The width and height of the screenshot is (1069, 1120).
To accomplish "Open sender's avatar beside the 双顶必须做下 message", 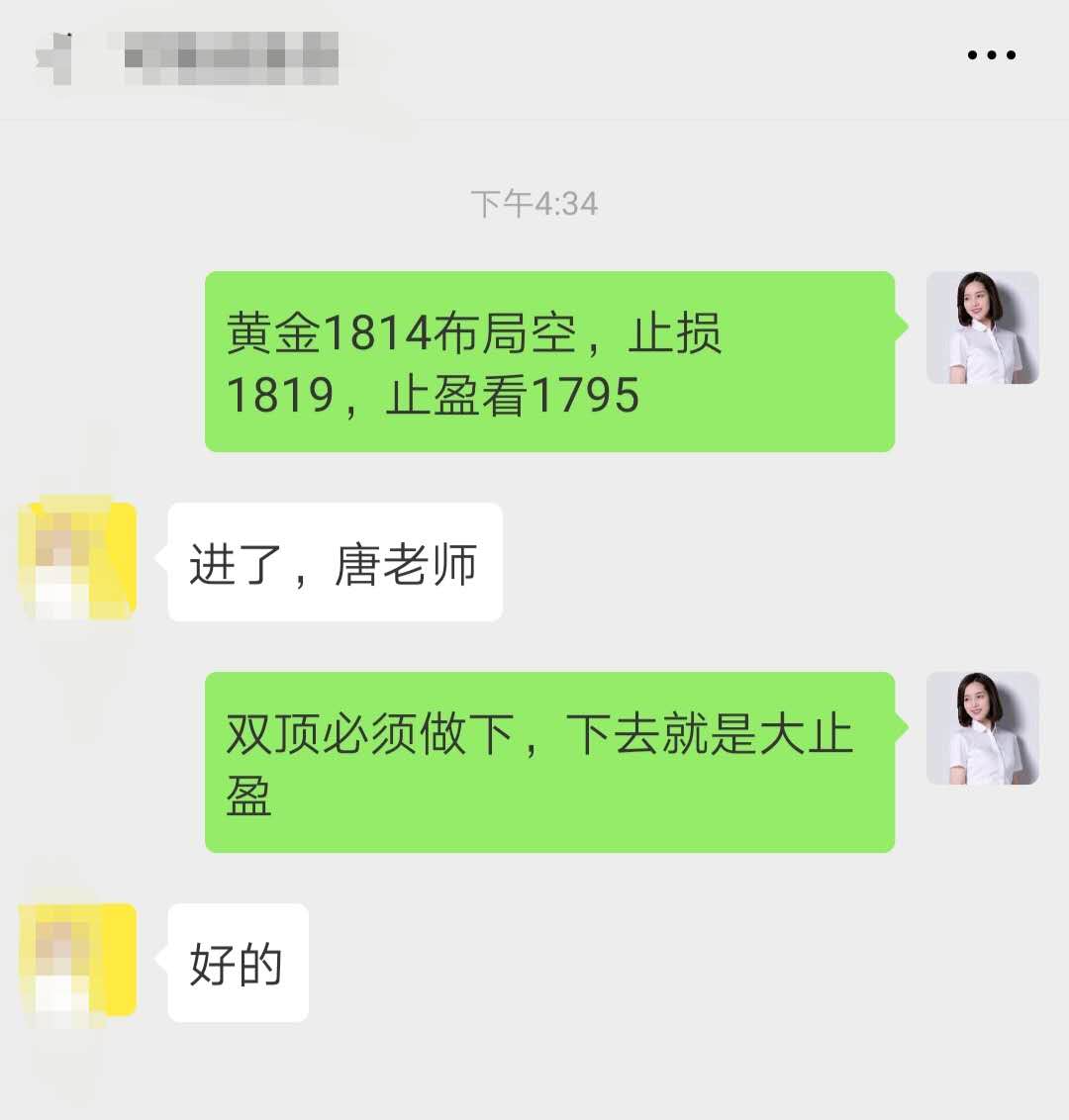I will coord(982,728).
